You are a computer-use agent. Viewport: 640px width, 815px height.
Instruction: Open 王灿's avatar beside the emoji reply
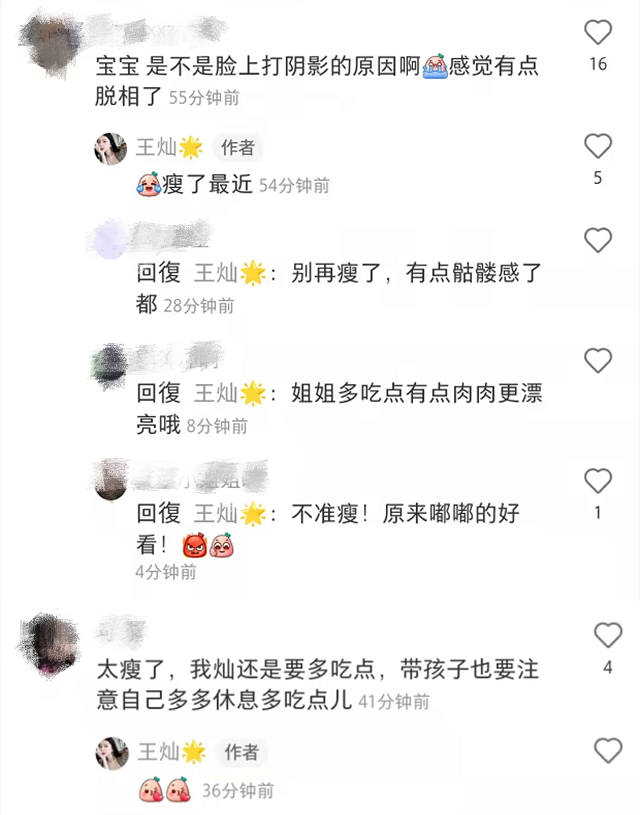point(111,753)
